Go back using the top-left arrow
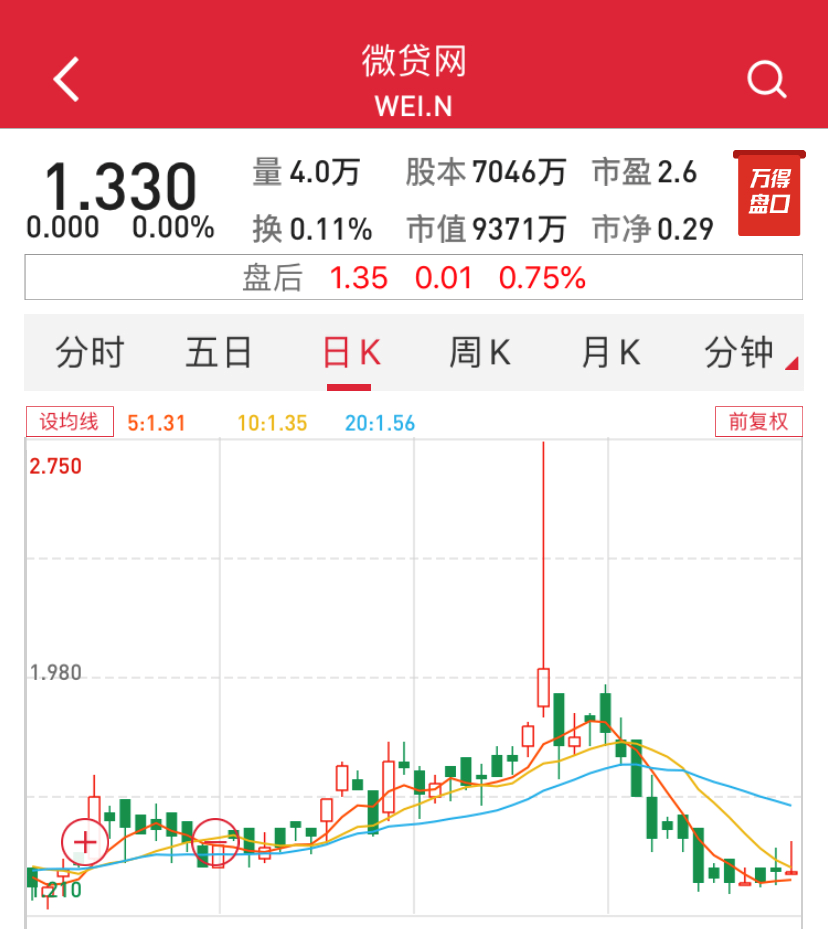 (x=66, y=79)
